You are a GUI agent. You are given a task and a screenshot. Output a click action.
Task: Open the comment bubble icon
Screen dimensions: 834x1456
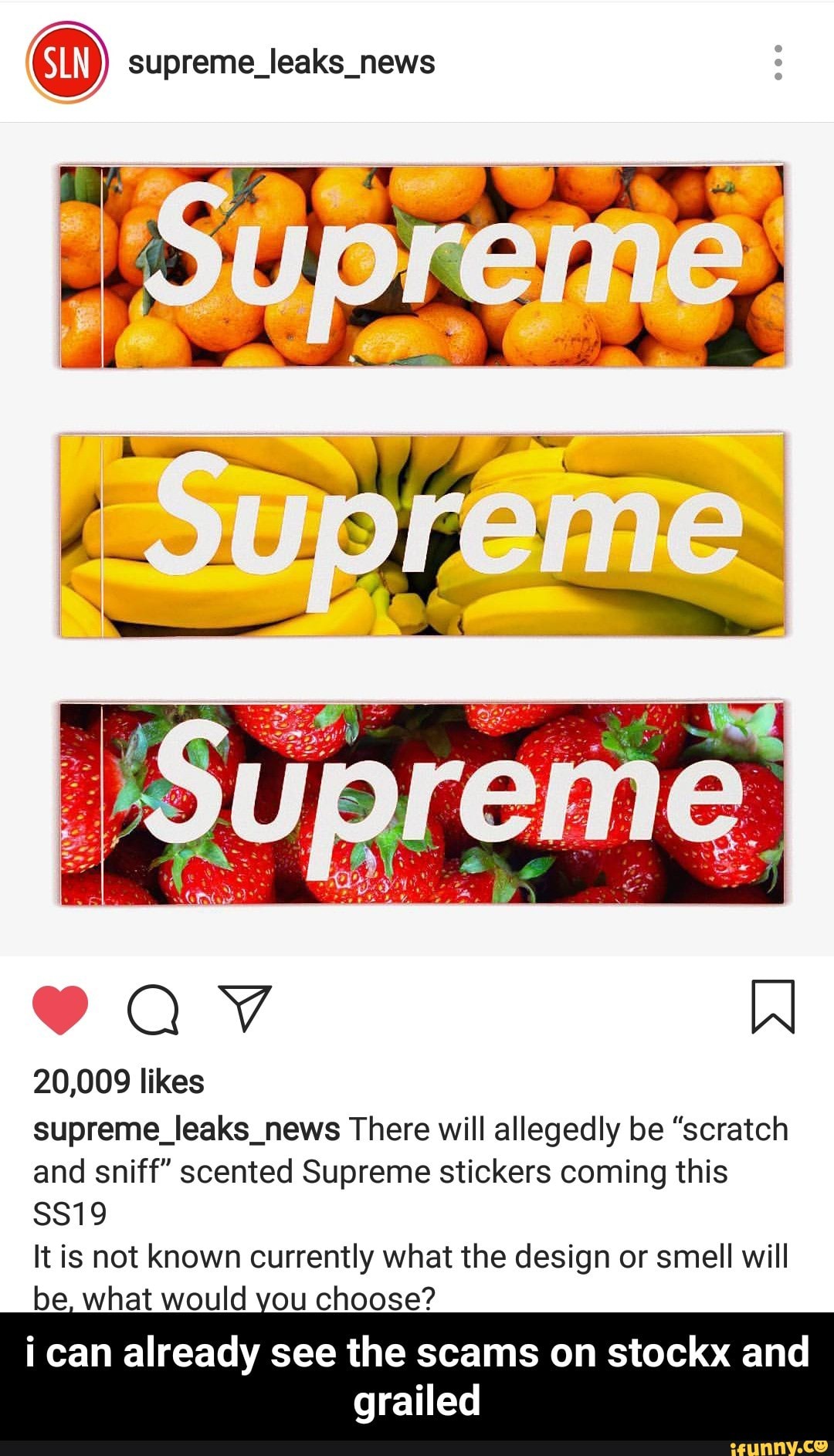click(153, 1009)
